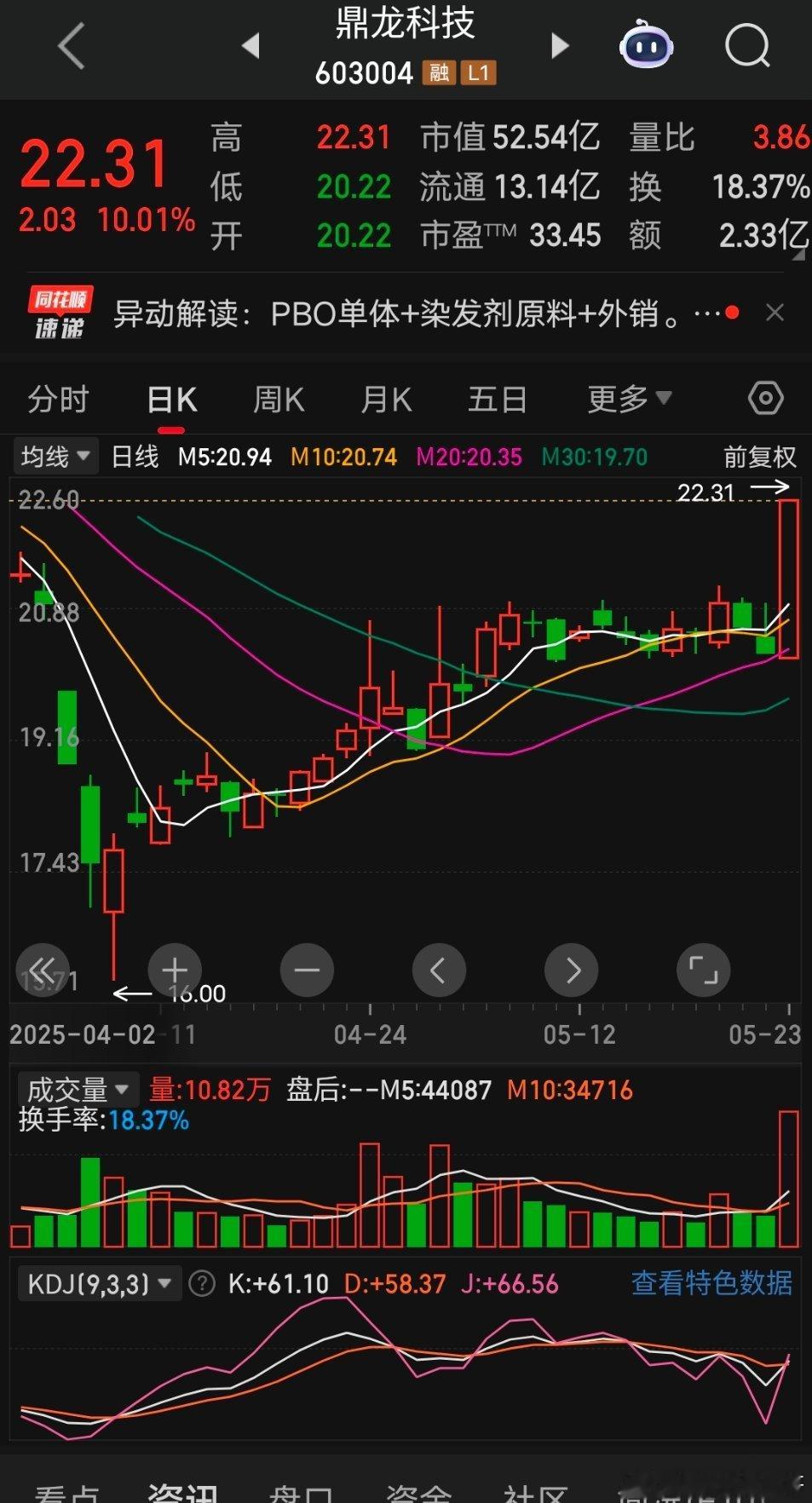This screenshot has height=1503, width=812.
Task: Zoom out the K-line chart
Action: click(x=307, y=970)
